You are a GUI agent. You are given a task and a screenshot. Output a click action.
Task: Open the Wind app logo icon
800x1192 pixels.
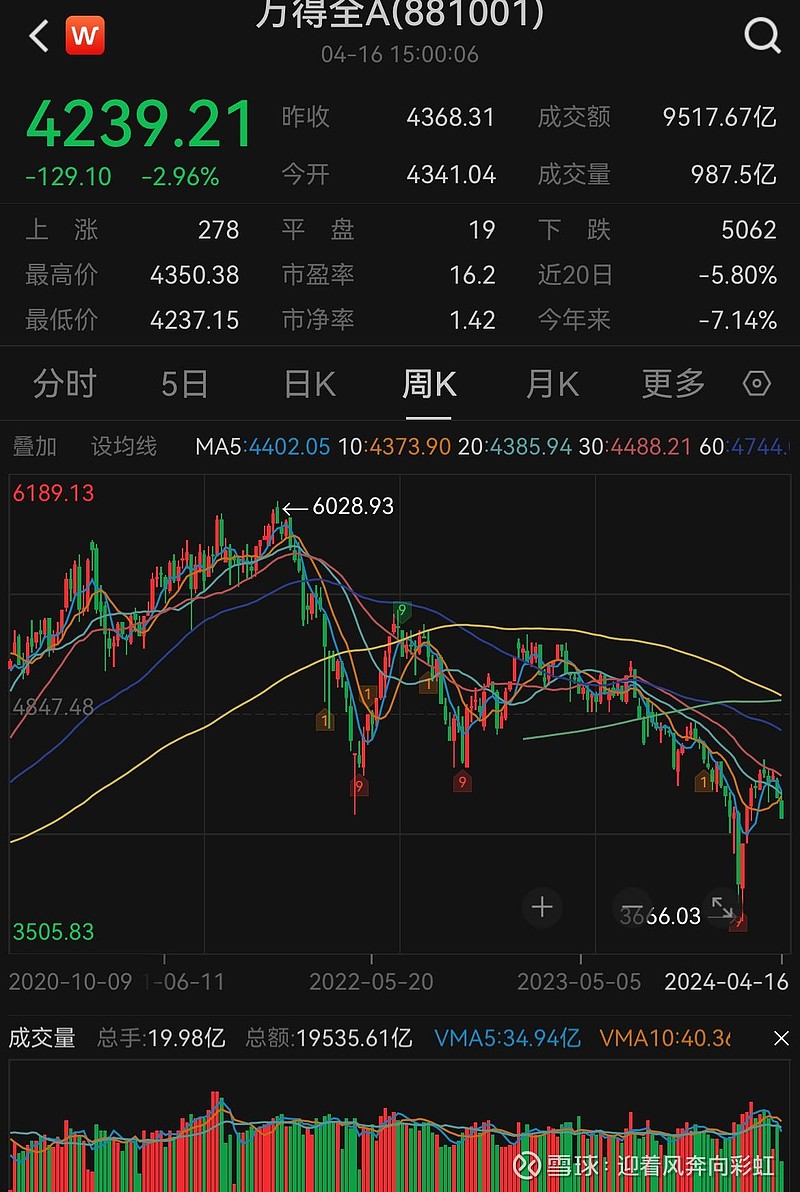(x=85, y=35)
